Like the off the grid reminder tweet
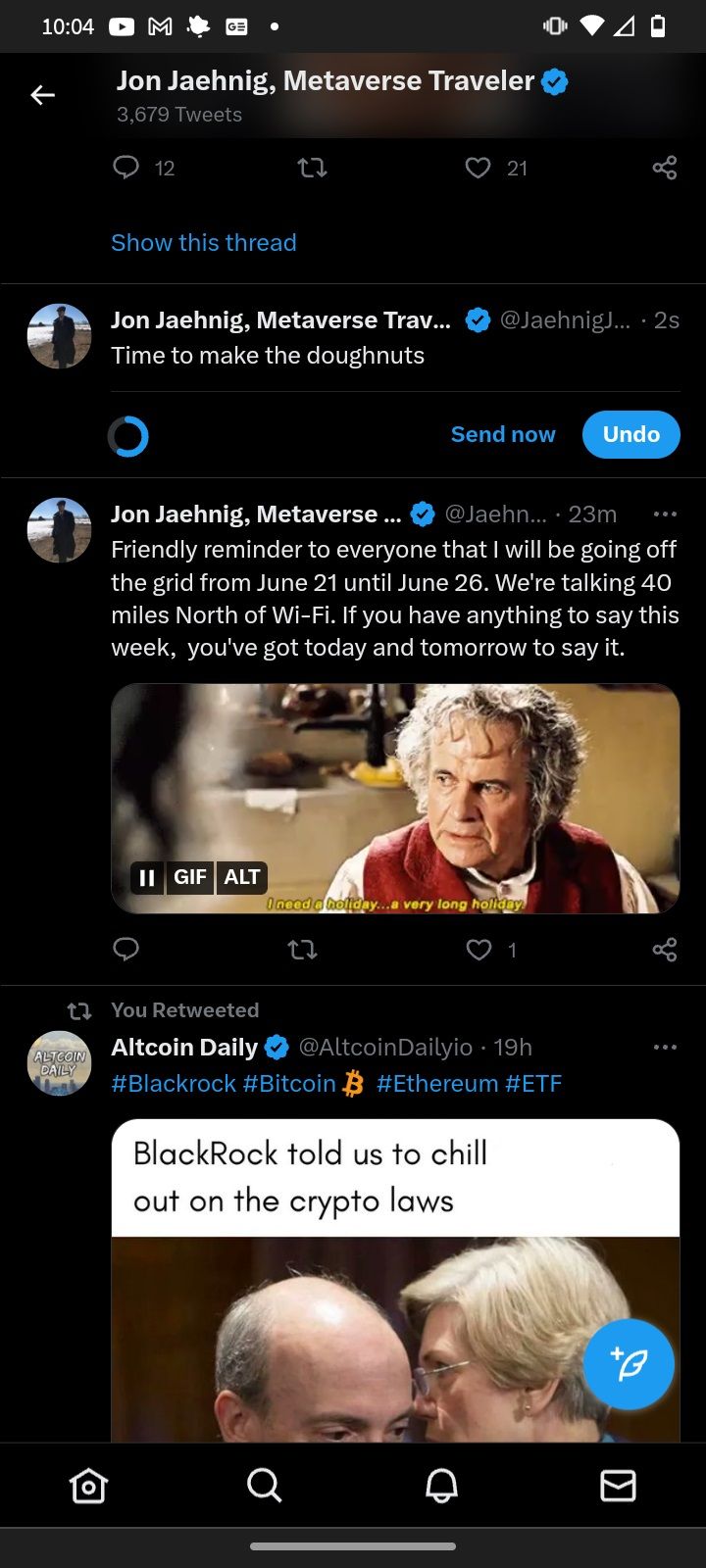 479,949
